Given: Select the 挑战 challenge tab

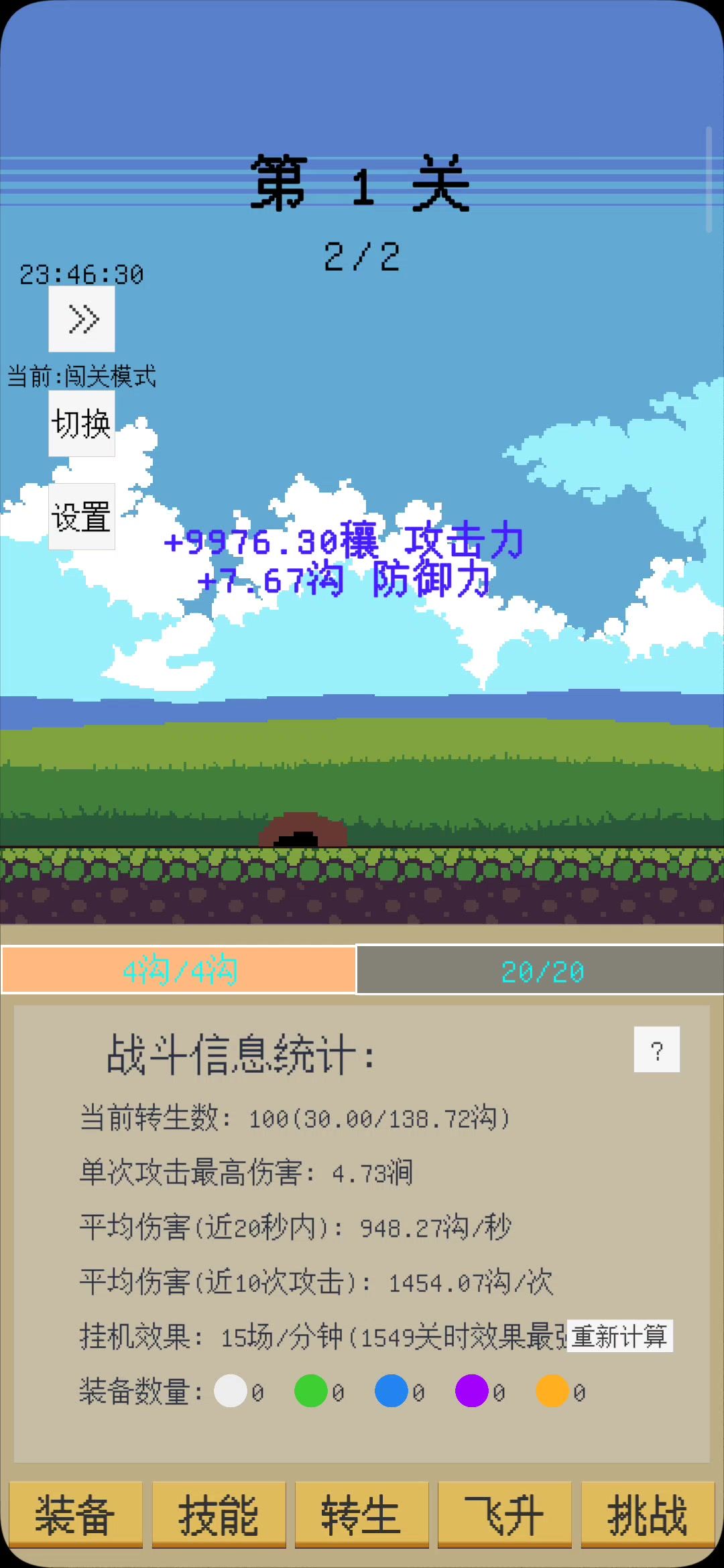Looking at the screenshot, I should click(x=648, y=1514).
